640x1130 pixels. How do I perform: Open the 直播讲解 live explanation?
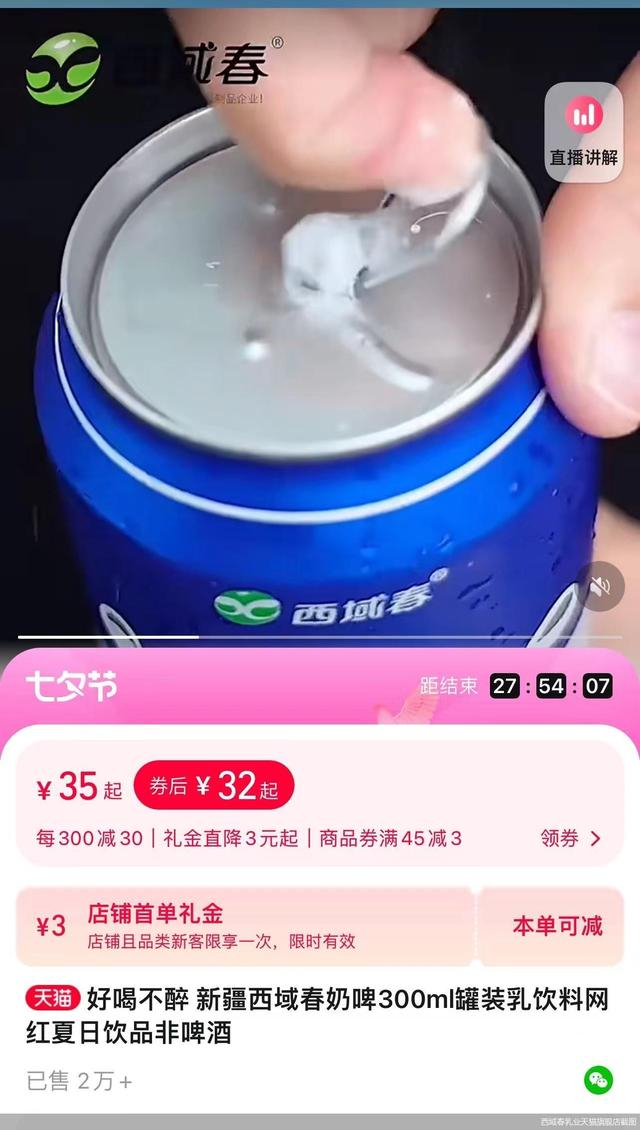583,130
